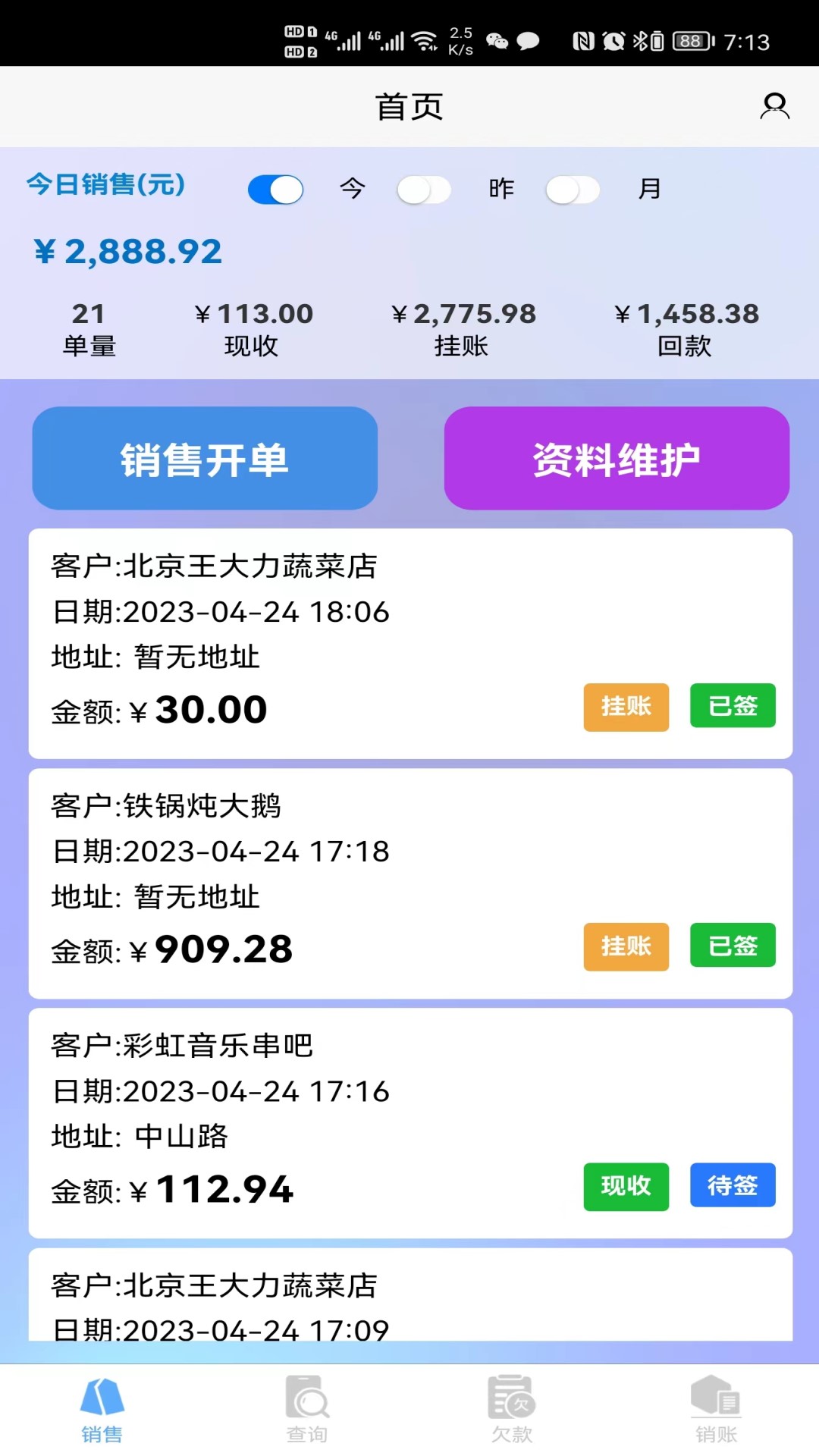This screenshot has width=819, height=1456.
Task: Tap 已签 on the 北京王大力蔬菜店 order
Action: coord(732,705)
